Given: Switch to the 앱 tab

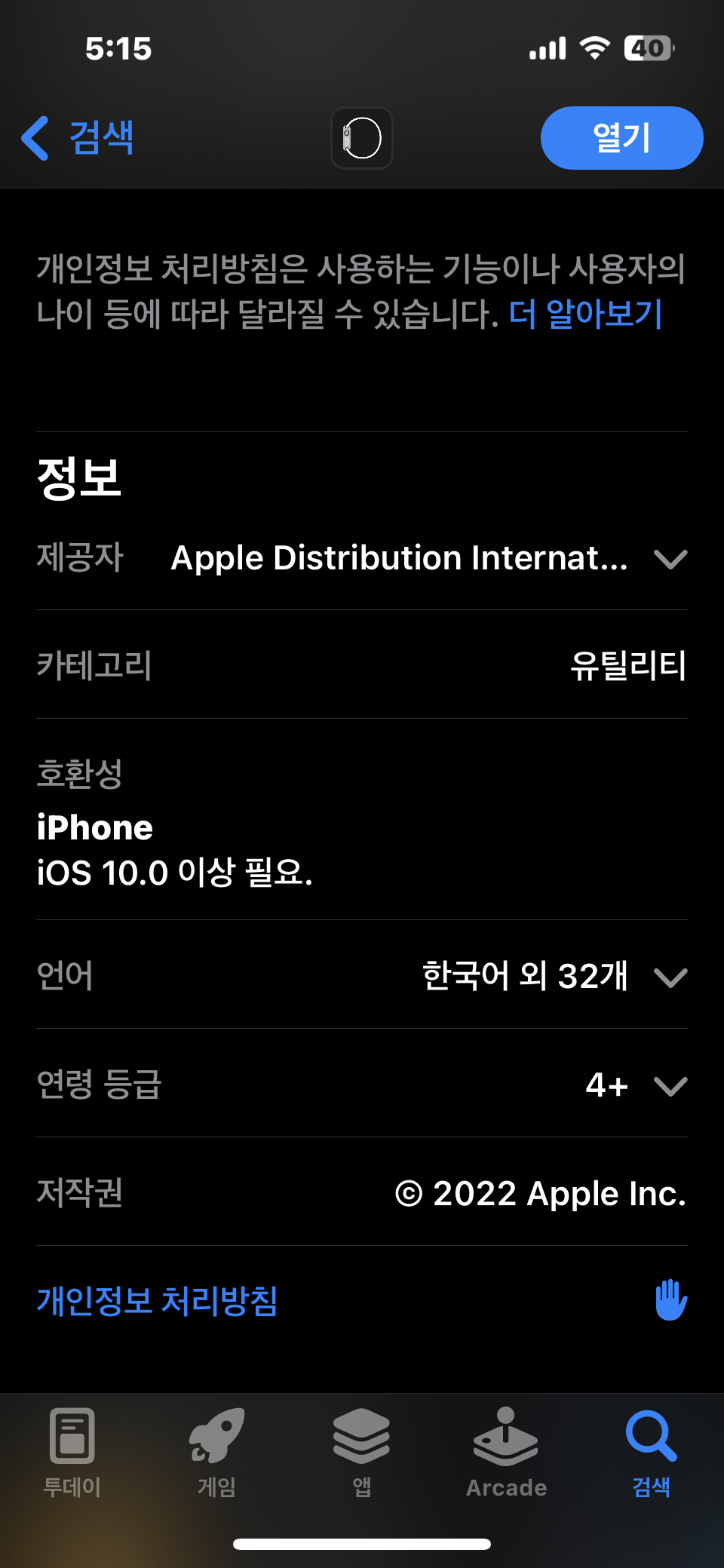Looking at the screenshot, I should click(362, 1452).
